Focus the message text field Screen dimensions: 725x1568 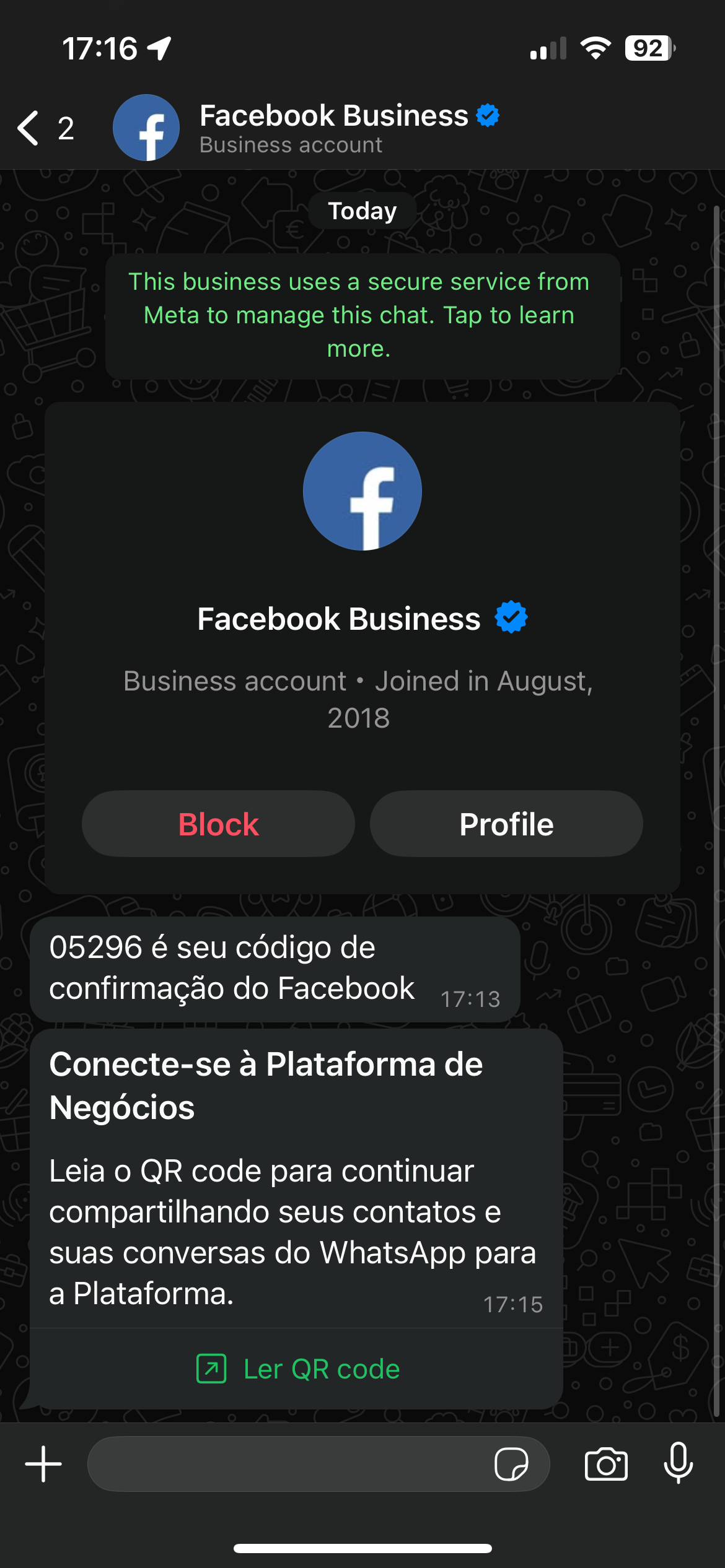click(285, 1464)
